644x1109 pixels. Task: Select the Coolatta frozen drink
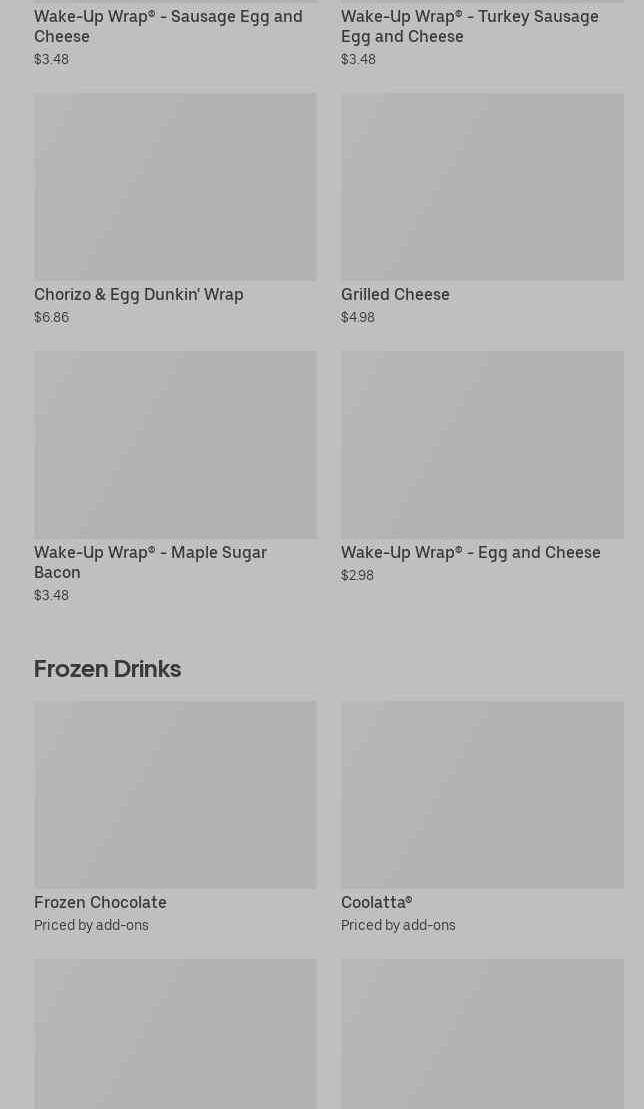click(x=482, y=795)
